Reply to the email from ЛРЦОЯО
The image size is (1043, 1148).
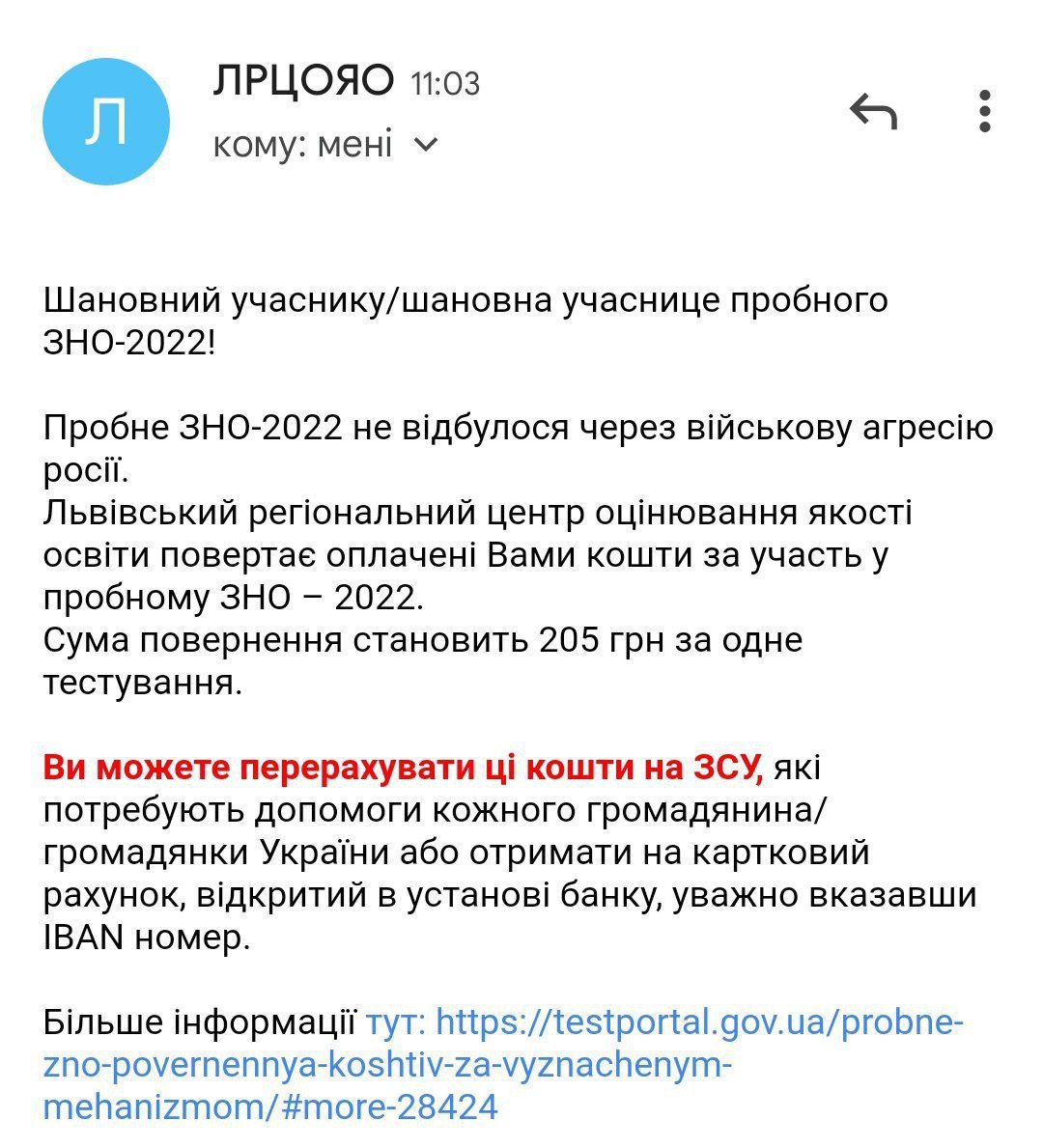pos(873,111)
